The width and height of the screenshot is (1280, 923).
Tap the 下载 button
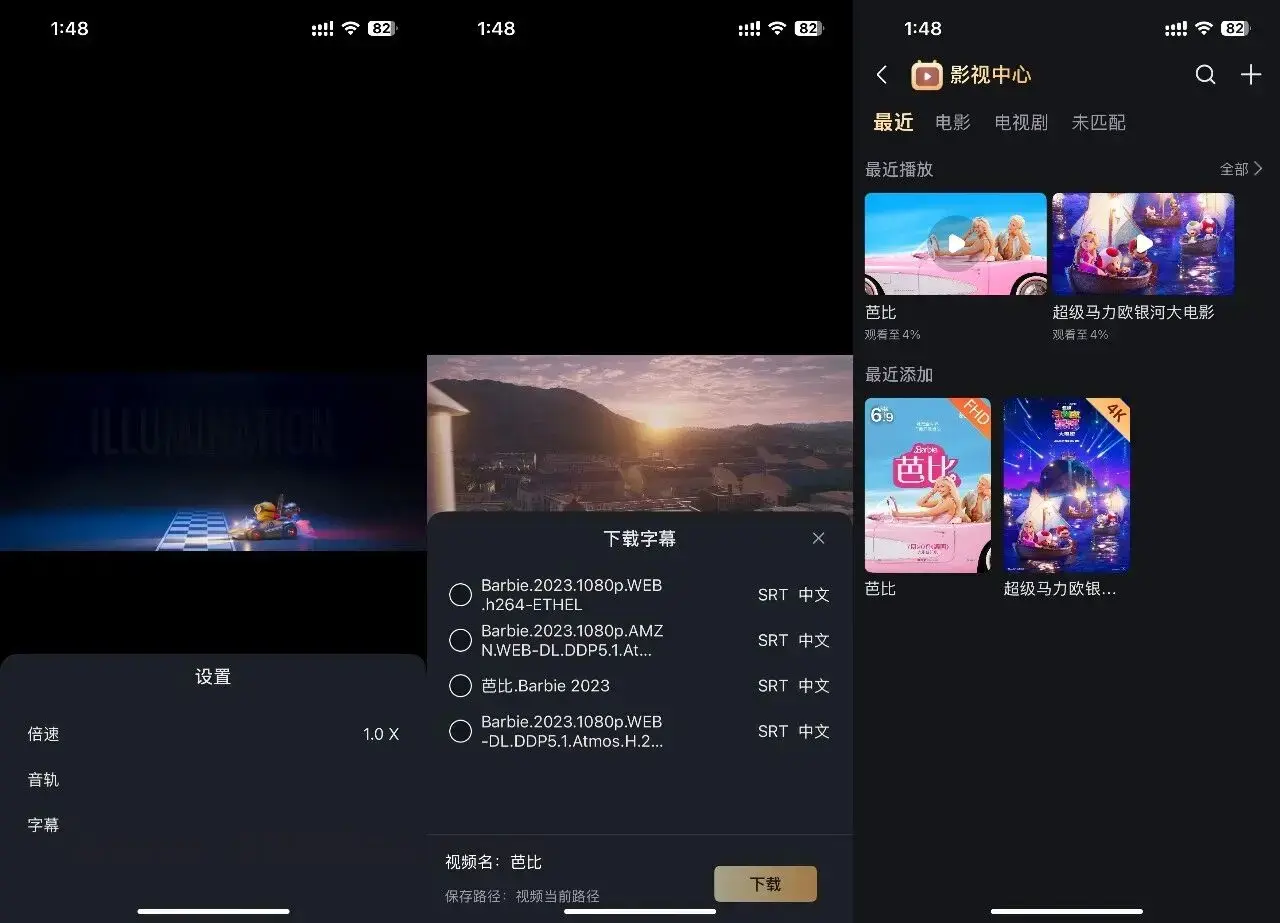(765, 884)
